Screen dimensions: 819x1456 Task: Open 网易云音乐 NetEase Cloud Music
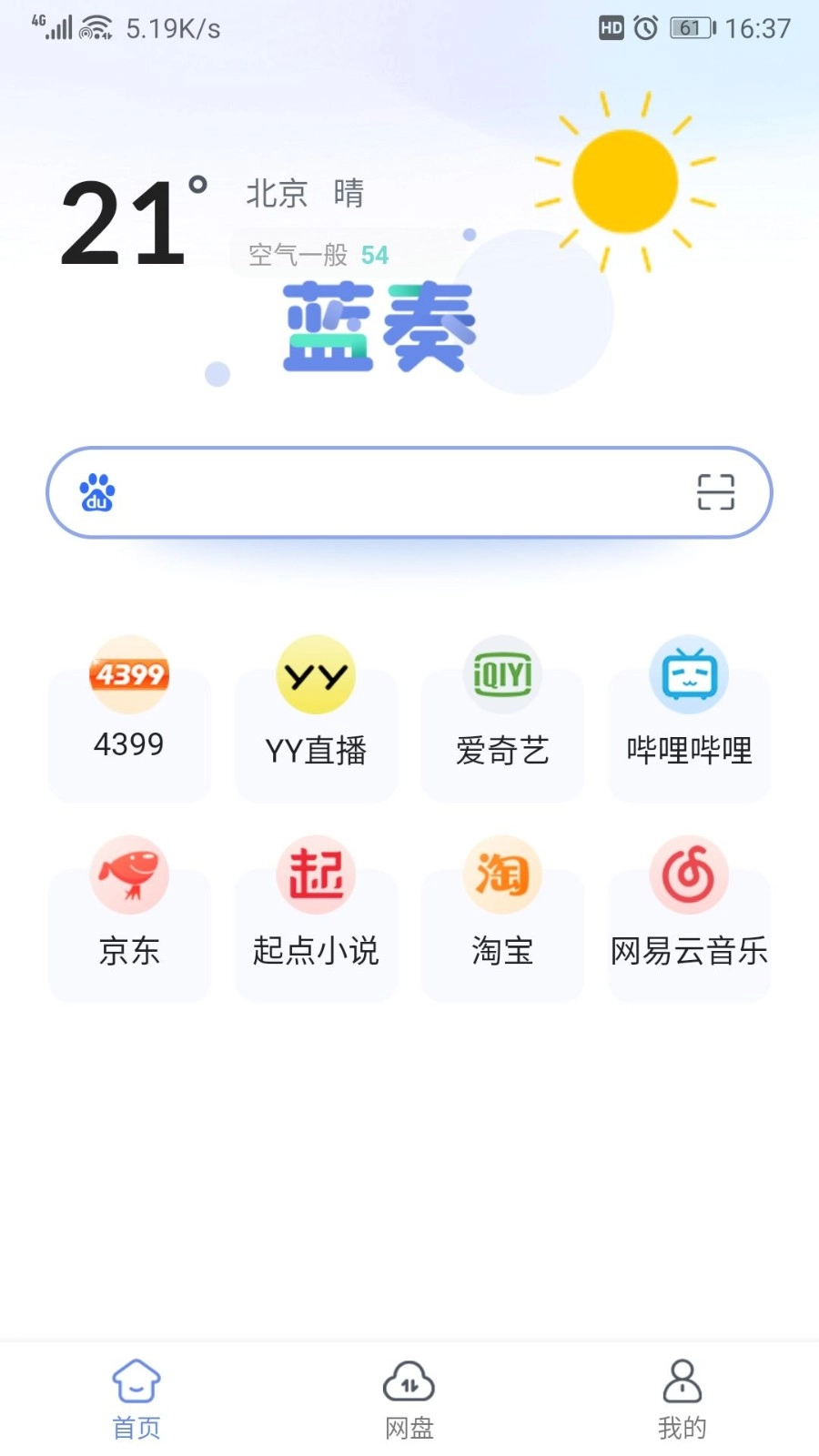click(689, 910)
